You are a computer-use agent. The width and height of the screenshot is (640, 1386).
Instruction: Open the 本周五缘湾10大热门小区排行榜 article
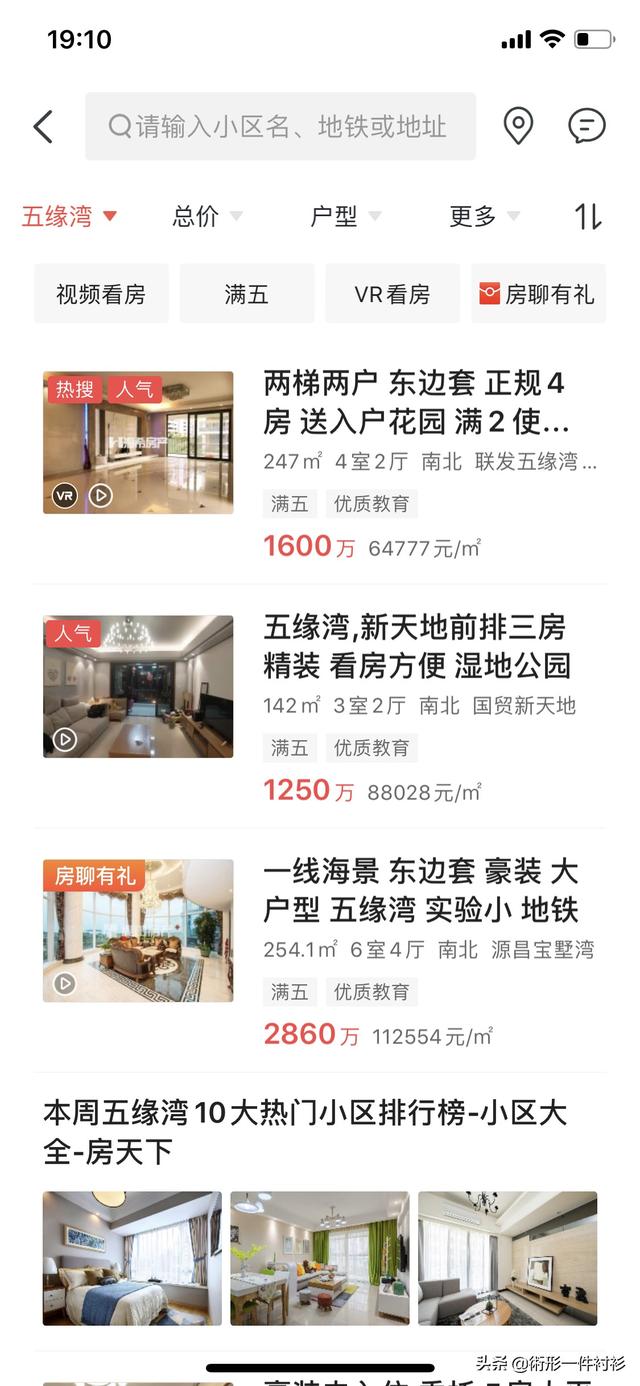coord(305,1131)
